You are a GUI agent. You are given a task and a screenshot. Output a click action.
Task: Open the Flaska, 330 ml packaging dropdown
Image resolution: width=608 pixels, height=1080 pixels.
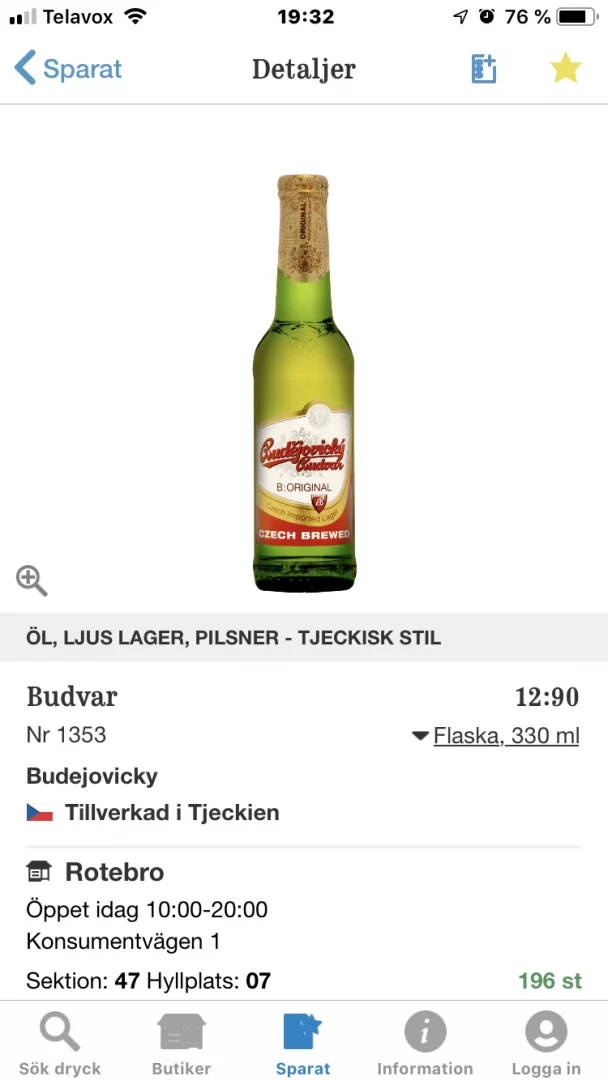coord(496,736)
